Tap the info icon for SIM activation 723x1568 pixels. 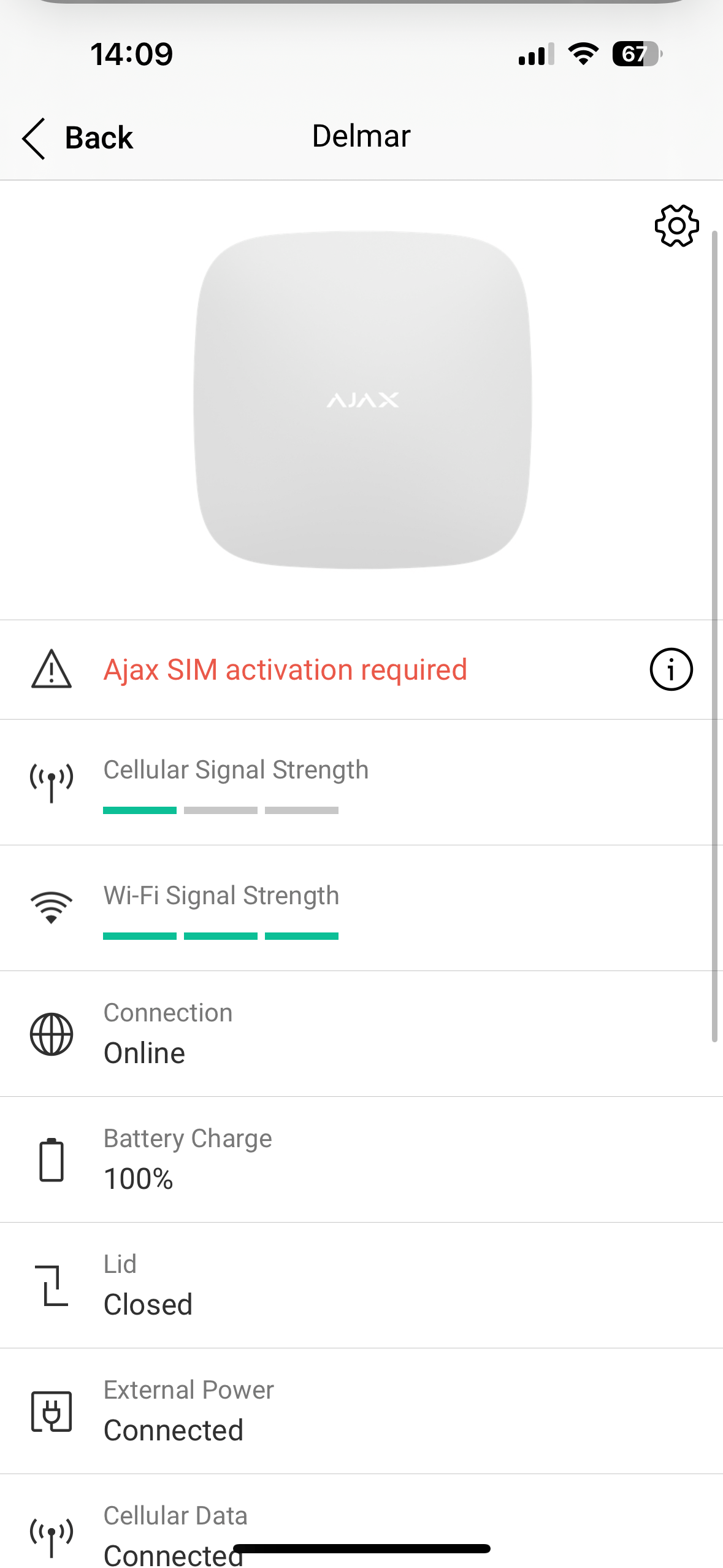671,669
